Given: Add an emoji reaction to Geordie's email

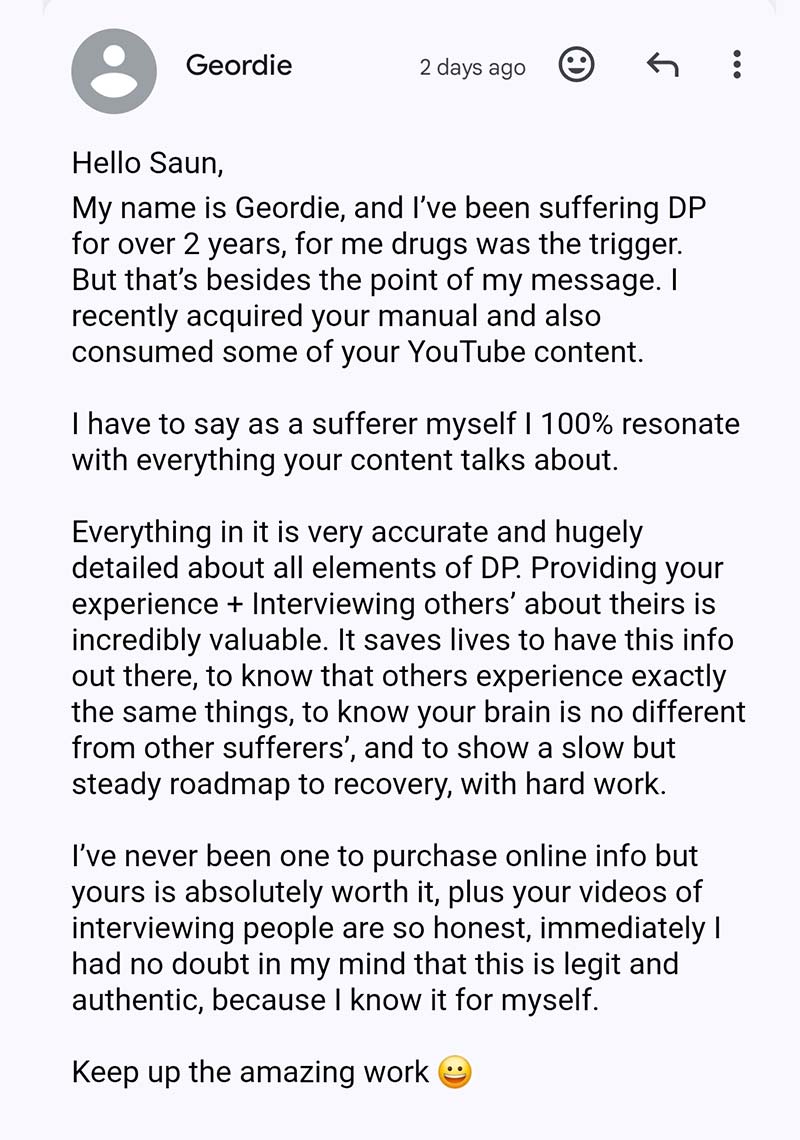Looking at the screenshot, I should 575,66.
